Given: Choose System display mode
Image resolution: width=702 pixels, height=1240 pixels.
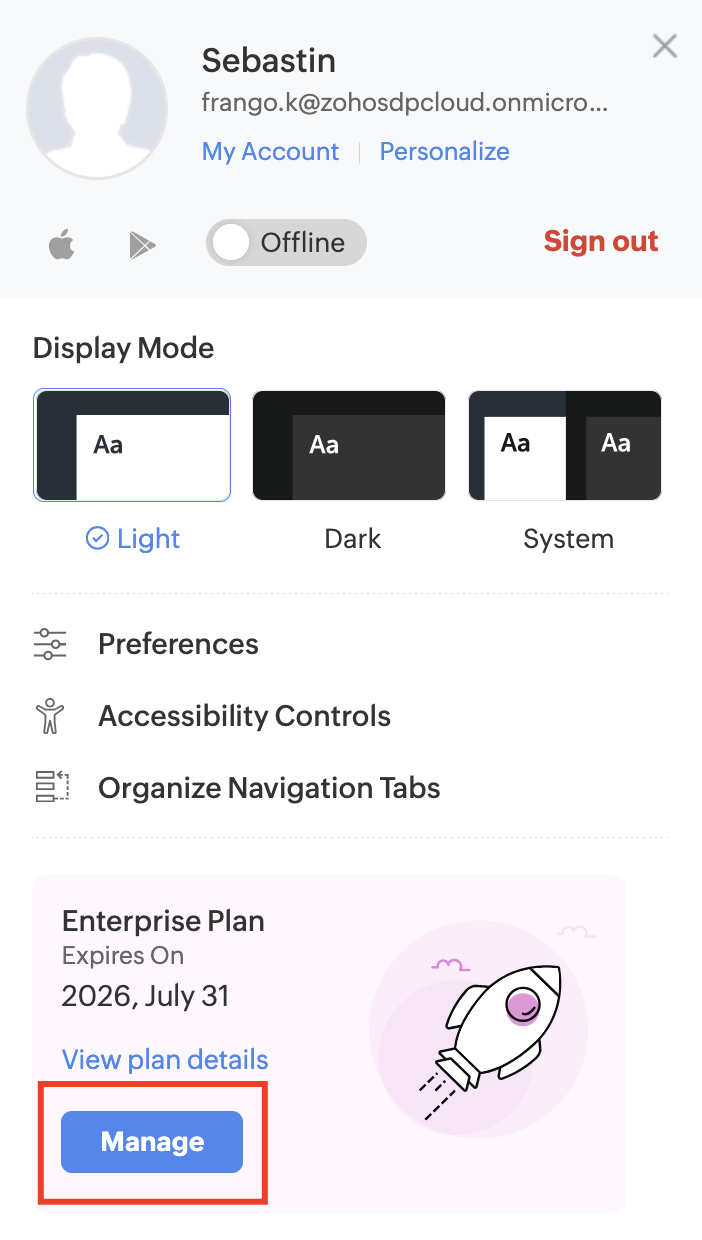Looking at the screenshot, I should pyautogui.click(x=564, y=445).
